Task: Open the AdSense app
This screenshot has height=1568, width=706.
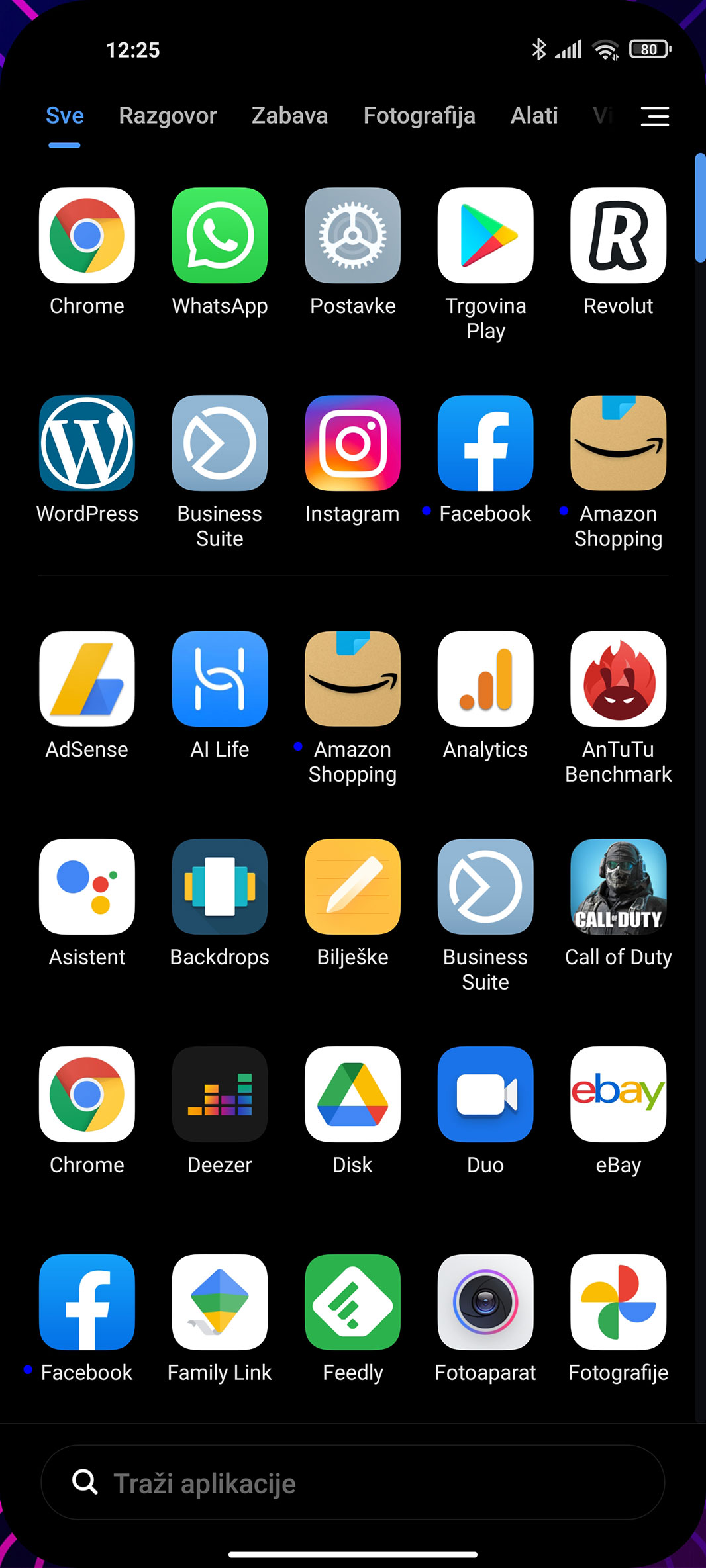Action: [x=87, y=679]
